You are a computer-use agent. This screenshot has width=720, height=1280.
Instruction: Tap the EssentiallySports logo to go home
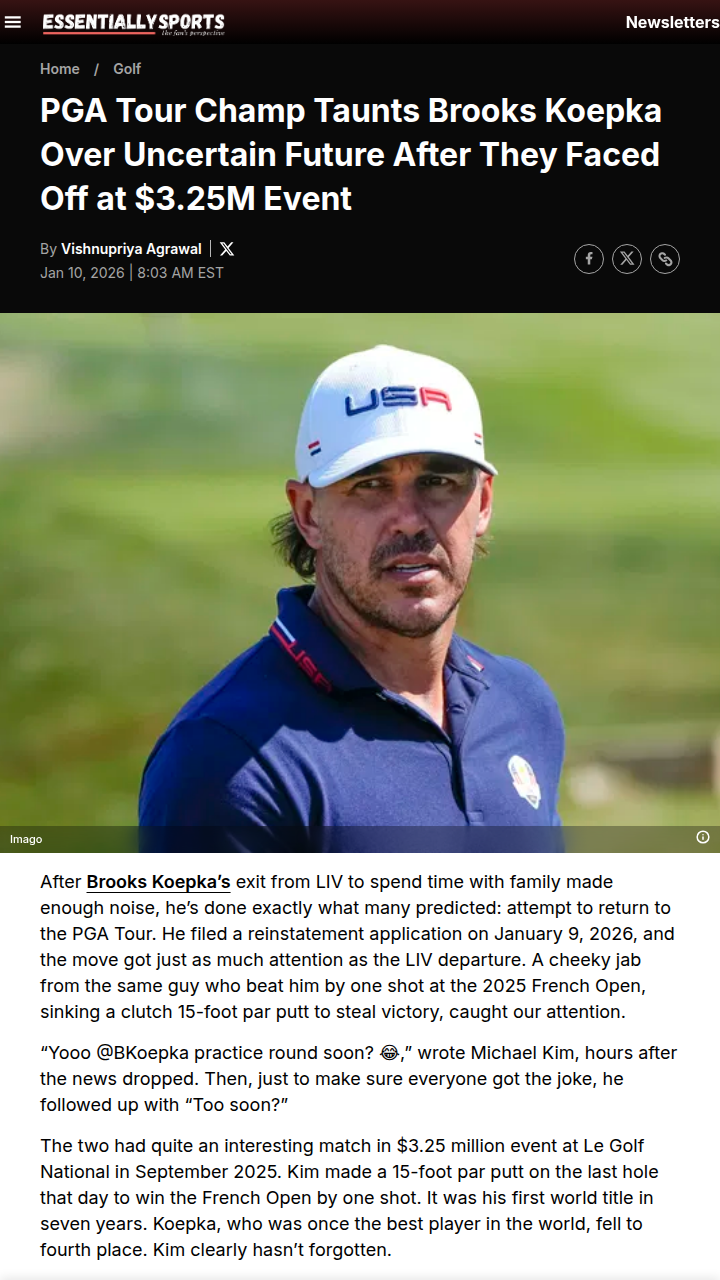click(133, 22)
